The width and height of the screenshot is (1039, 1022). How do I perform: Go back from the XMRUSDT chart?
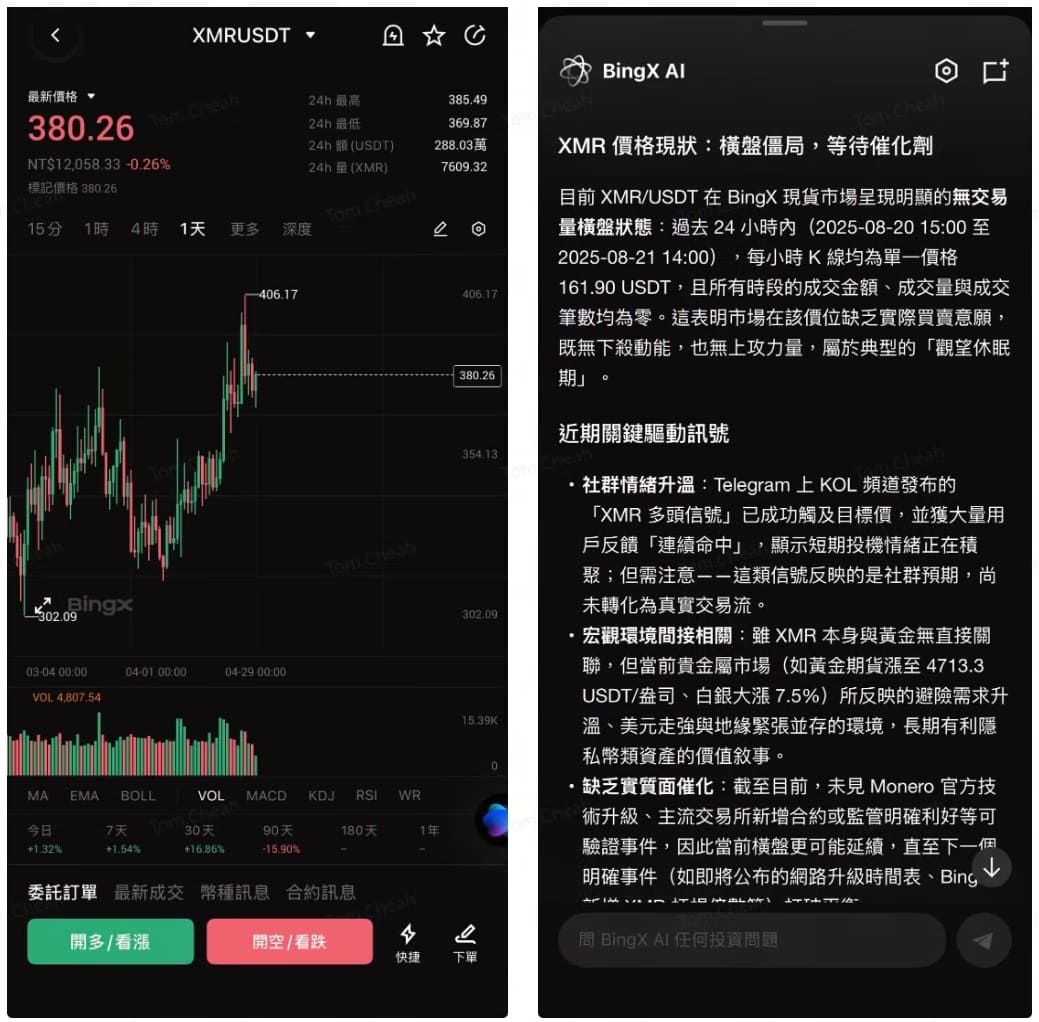click(x=55, y=35)
